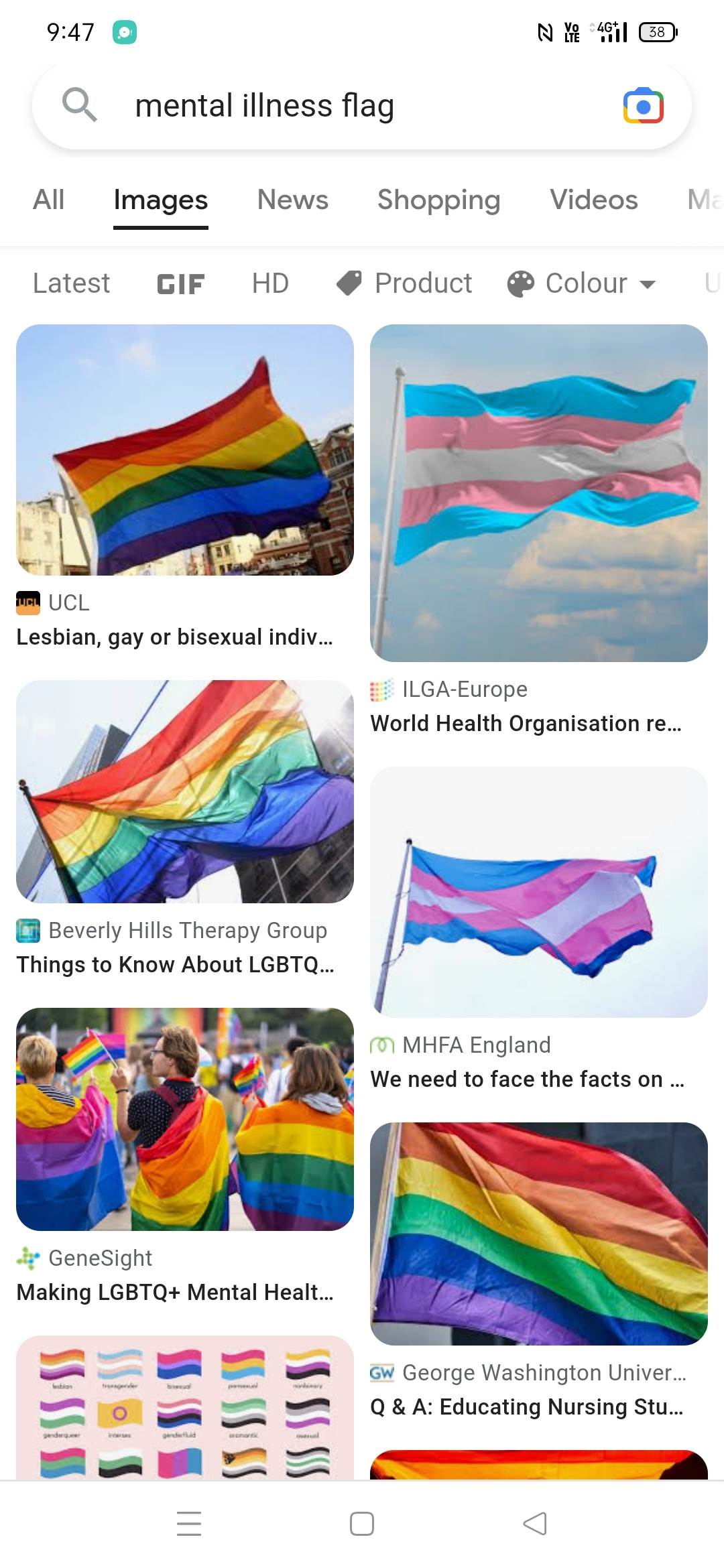Open the ILGA-Europe transgender flag image

(539, 493)
